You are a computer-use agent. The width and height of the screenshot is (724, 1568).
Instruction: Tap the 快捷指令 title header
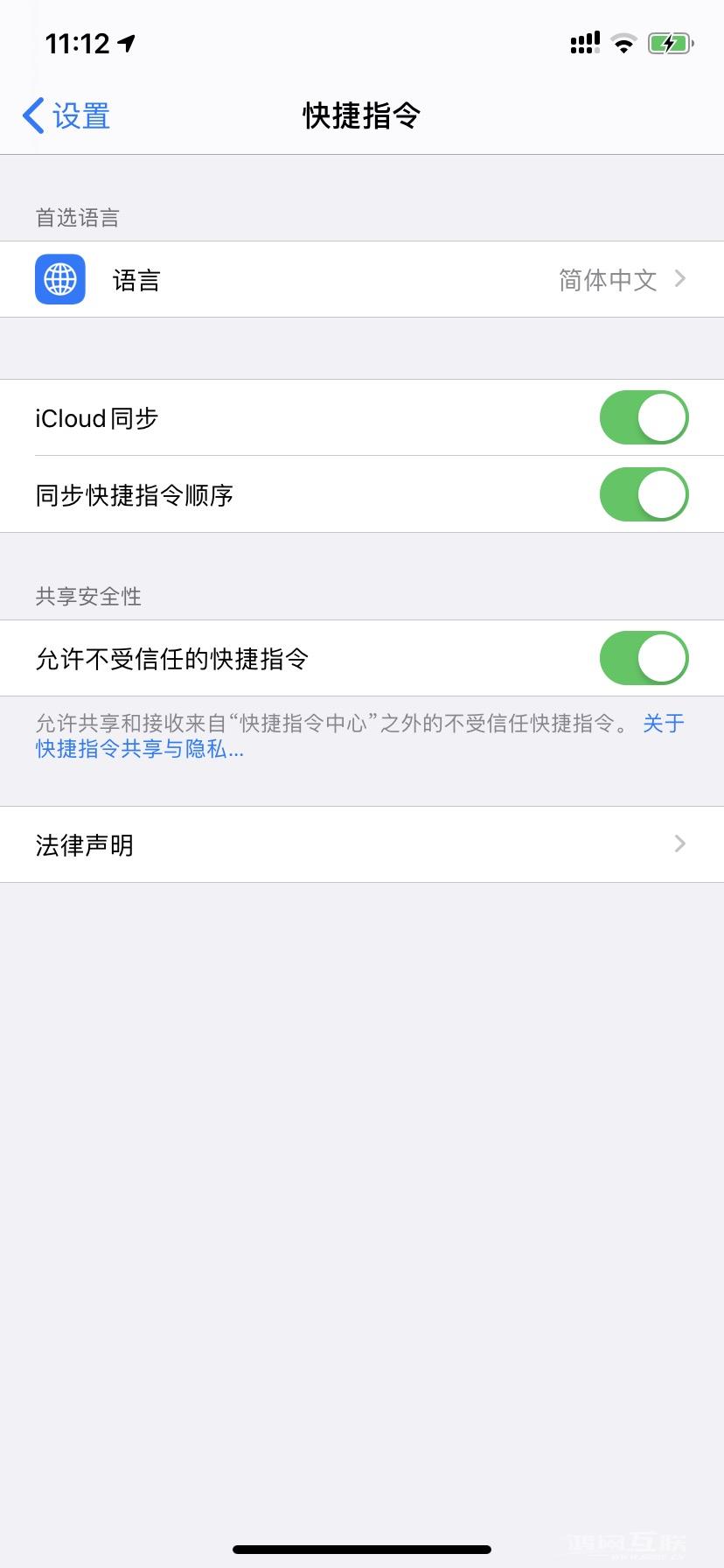pos(361,115)
